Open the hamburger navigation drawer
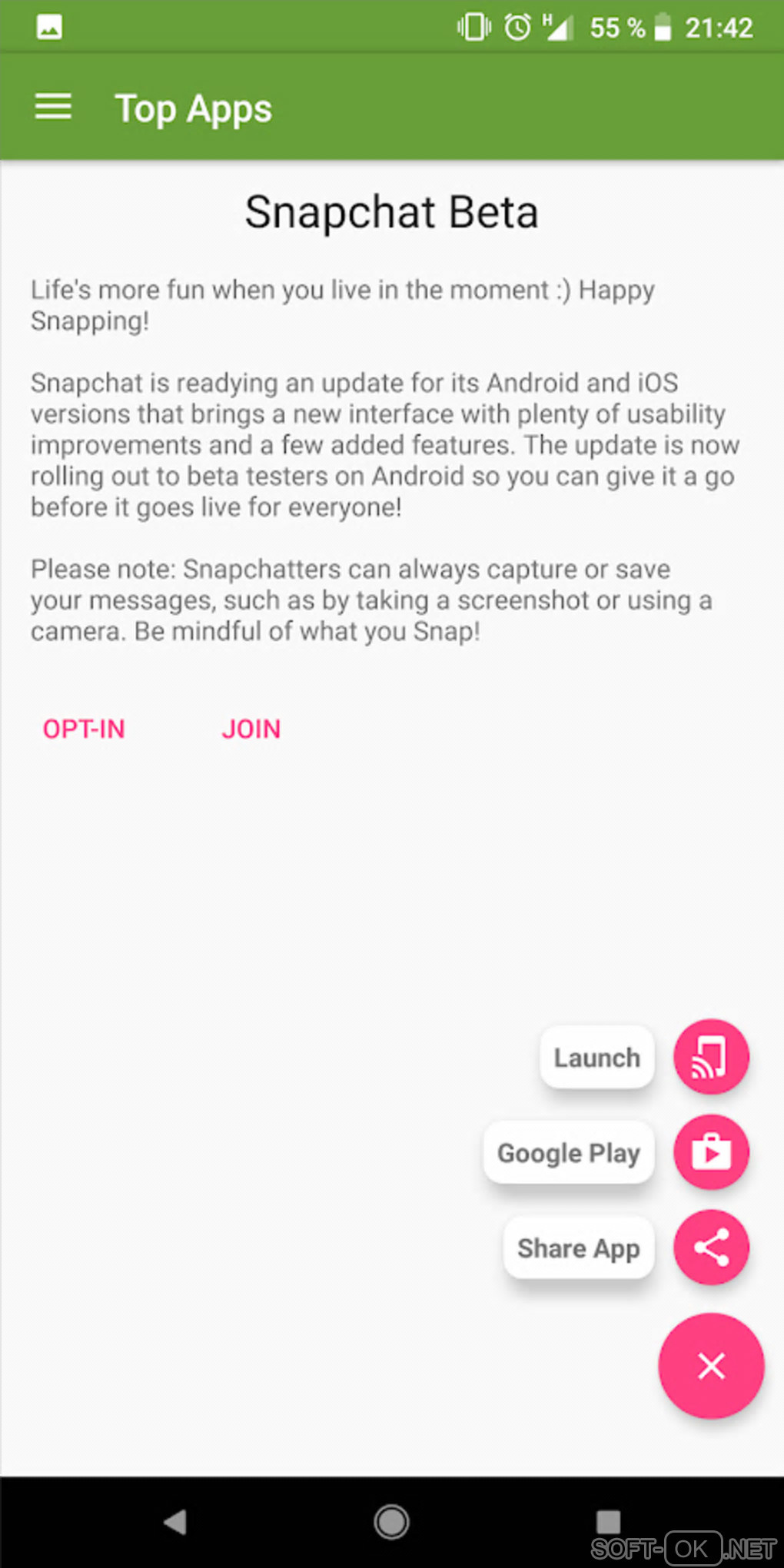This screenshot has height=1568, width=784. click(x=53, y=107)
